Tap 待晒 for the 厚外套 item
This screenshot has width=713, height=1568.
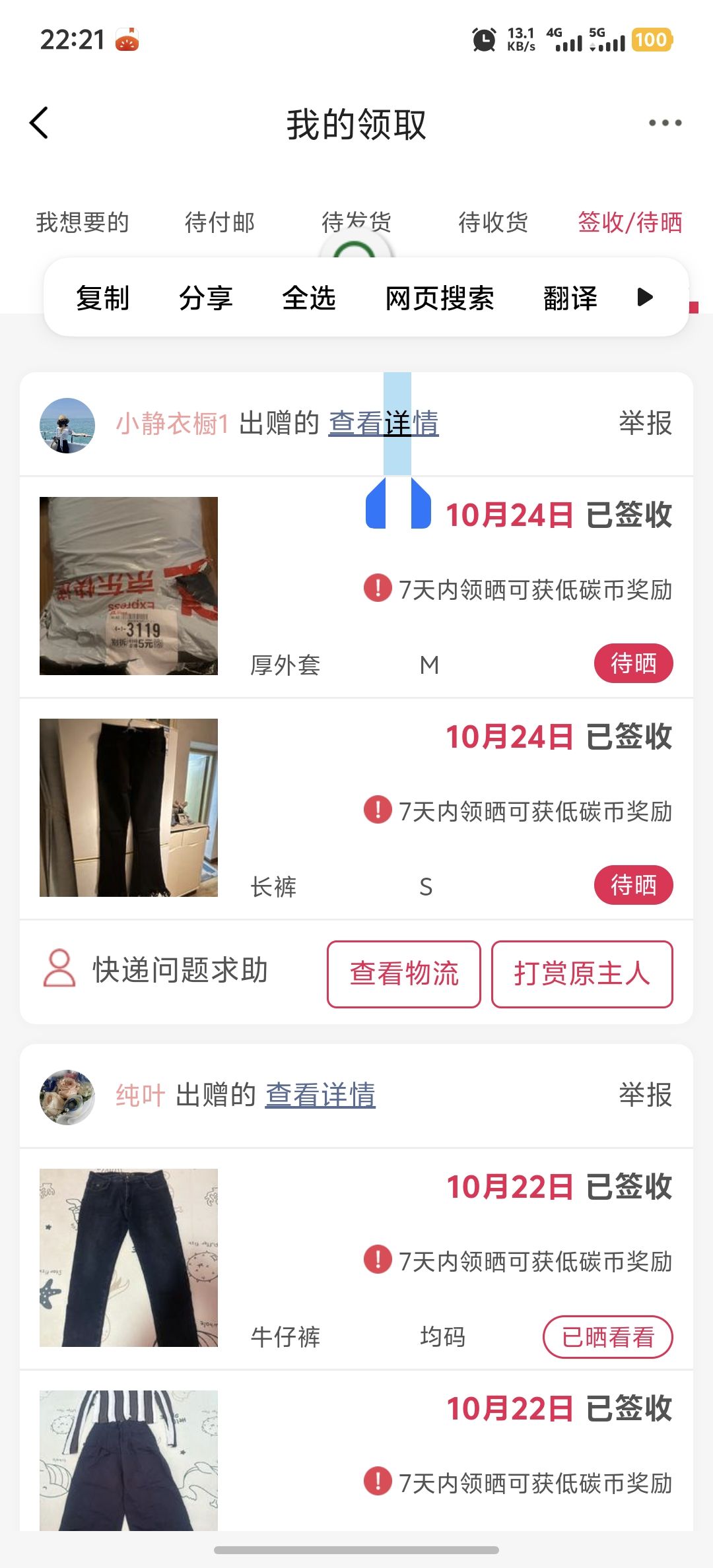coord(633,663)
